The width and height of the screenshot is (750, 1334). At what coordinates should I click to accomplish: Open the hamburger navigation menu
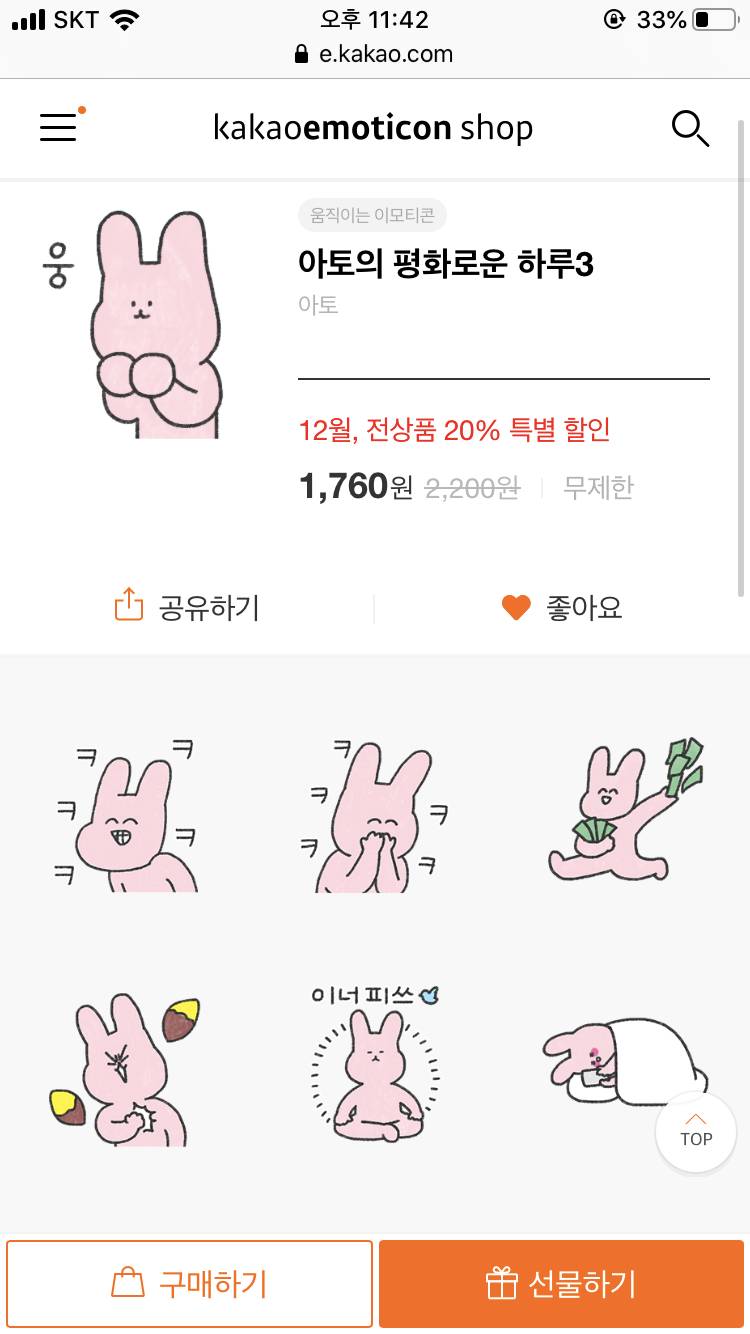pyautogui.click(x=57, y=128)
